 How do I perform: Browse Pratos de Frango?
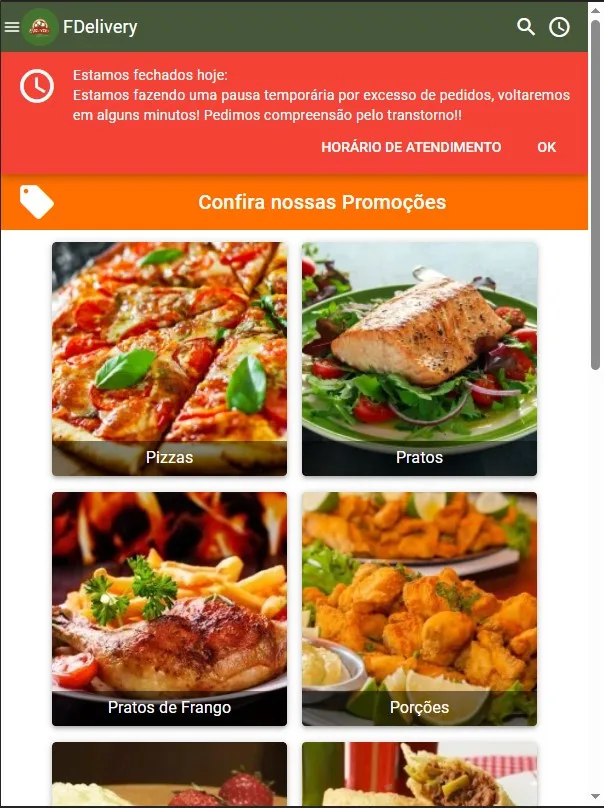tap(170, 609)
